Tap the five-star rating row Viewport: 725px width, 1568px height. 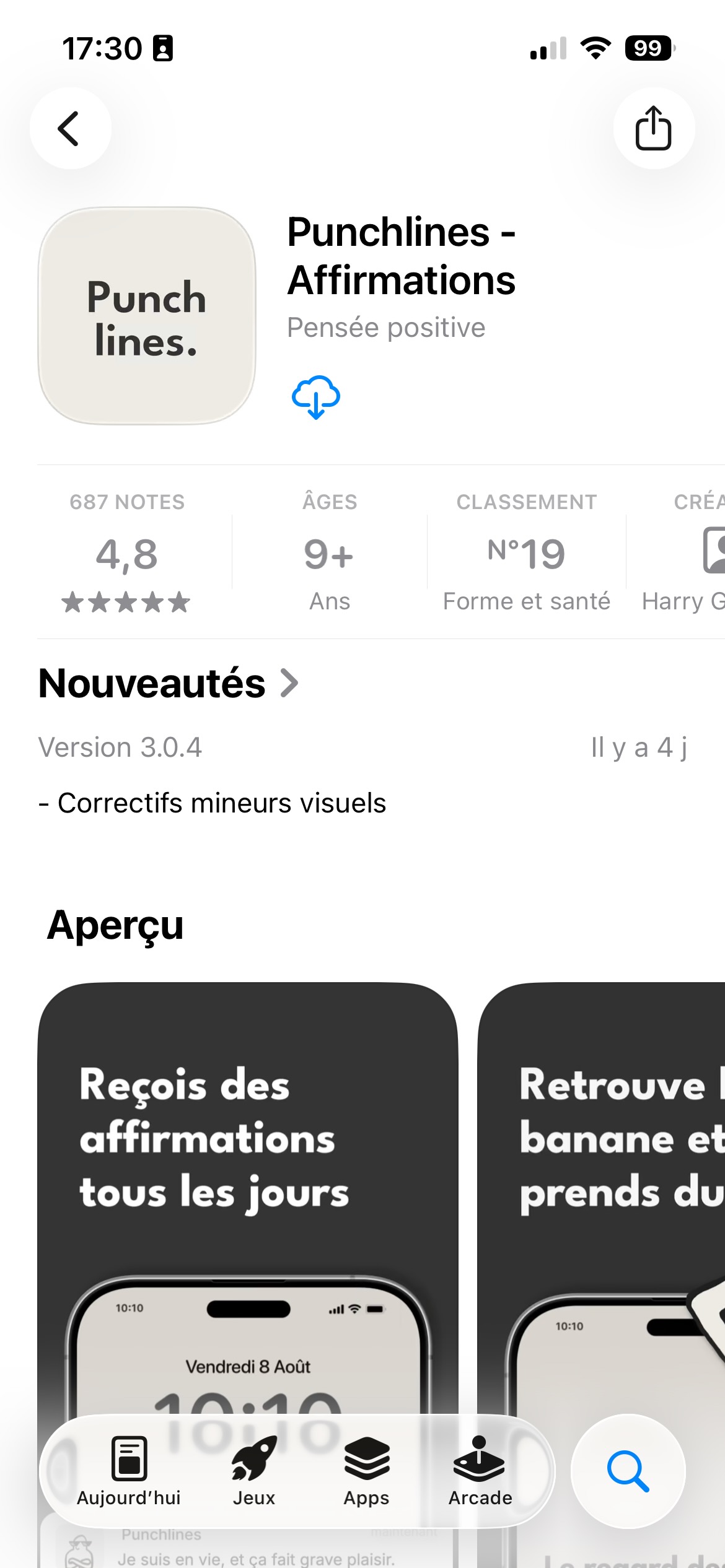click(126, 602)
